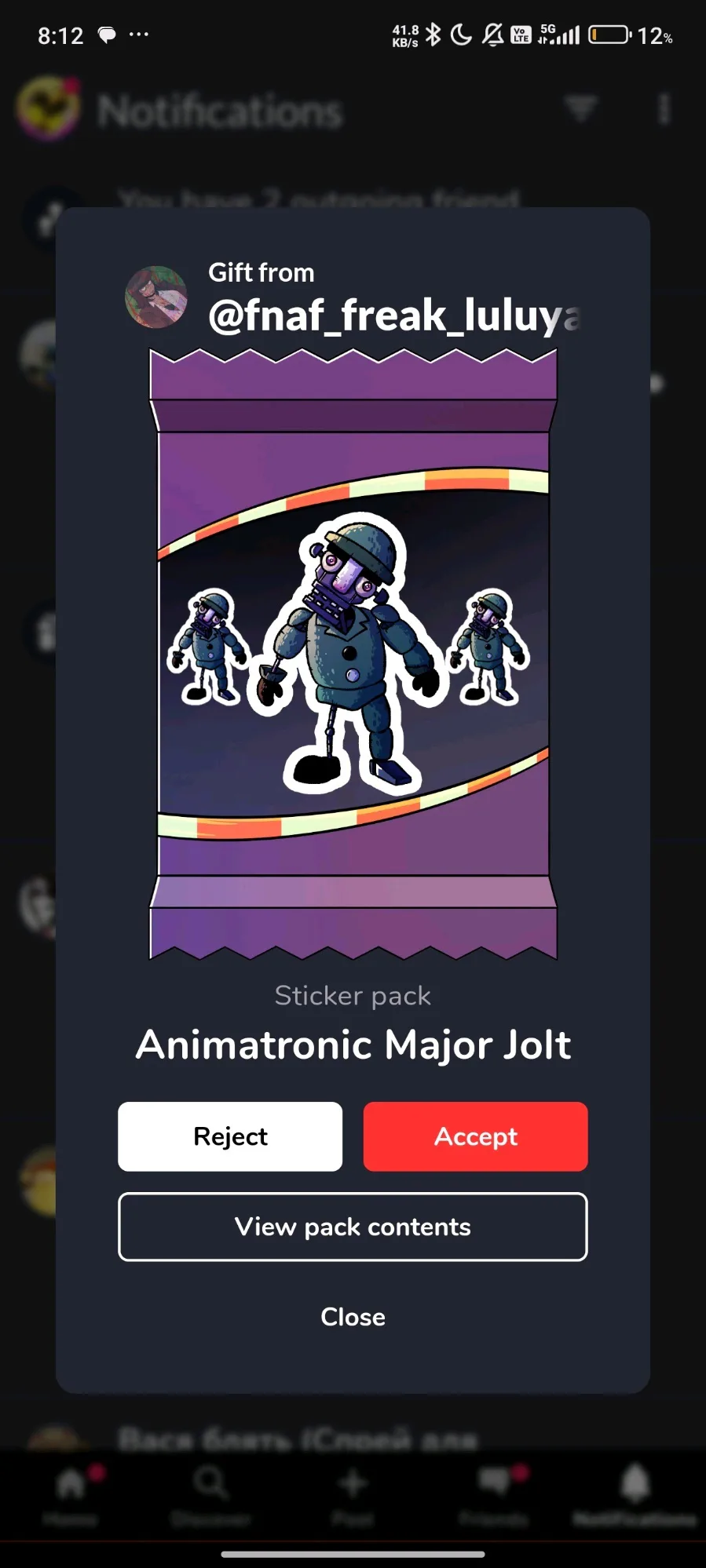Screen dimensions: 706x1568
Task: View pack contents
Action: coord(353,1226)
